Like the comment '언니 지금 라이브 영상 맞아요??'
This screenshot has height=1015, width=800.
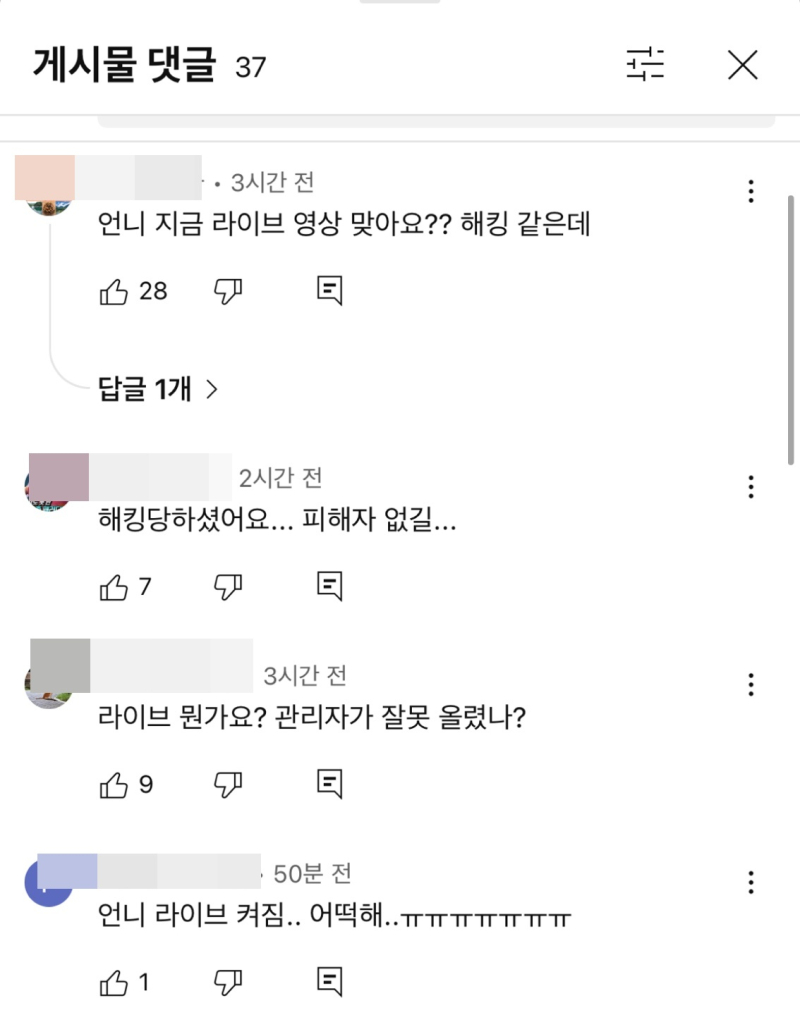pos(114,292)
